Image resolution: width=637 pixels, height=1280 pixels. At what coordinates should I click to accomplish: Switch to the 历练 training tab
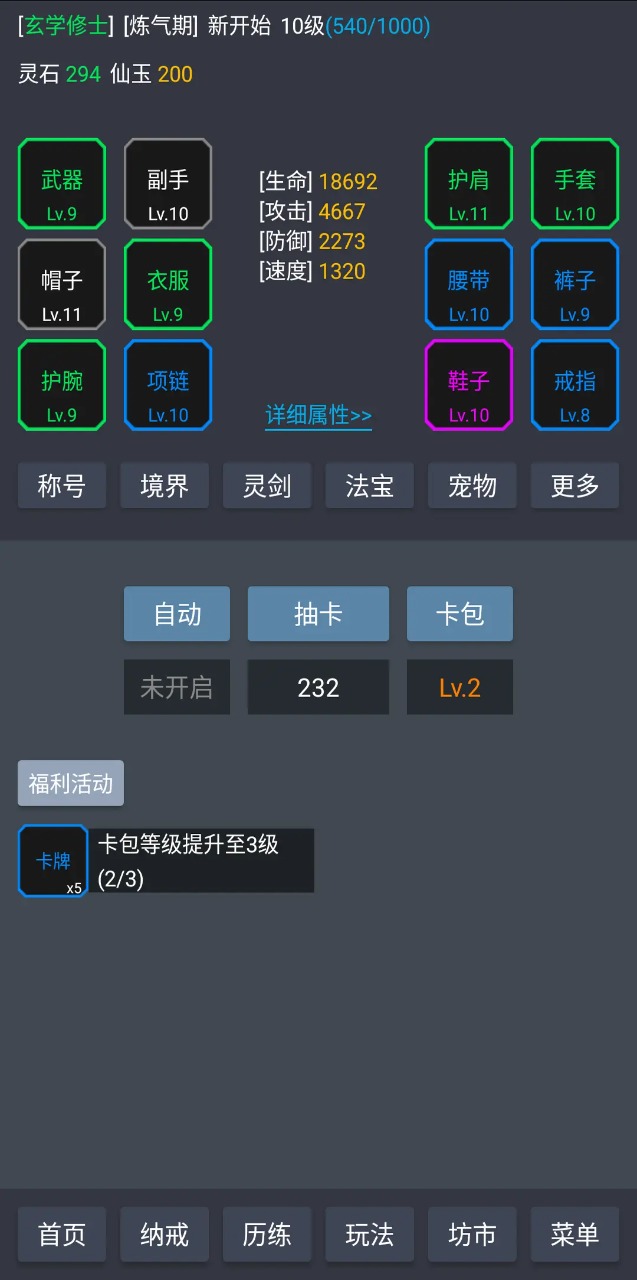267,1234
